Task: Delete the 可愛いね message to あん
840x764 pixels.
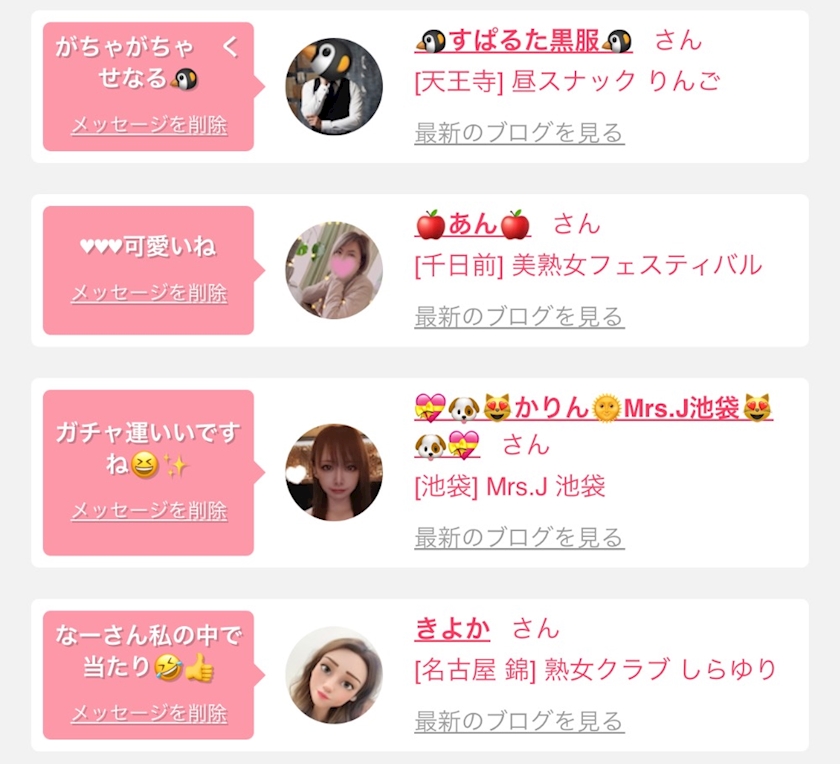Action: (x=149, y=293)
